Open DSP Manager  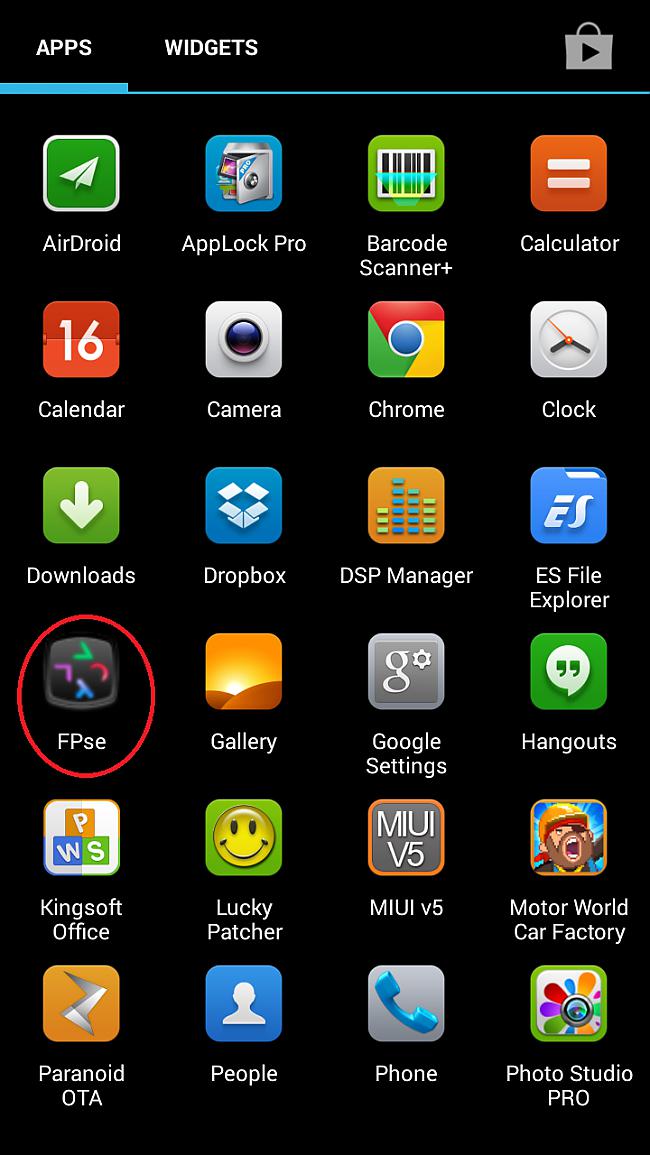(406, 506)
